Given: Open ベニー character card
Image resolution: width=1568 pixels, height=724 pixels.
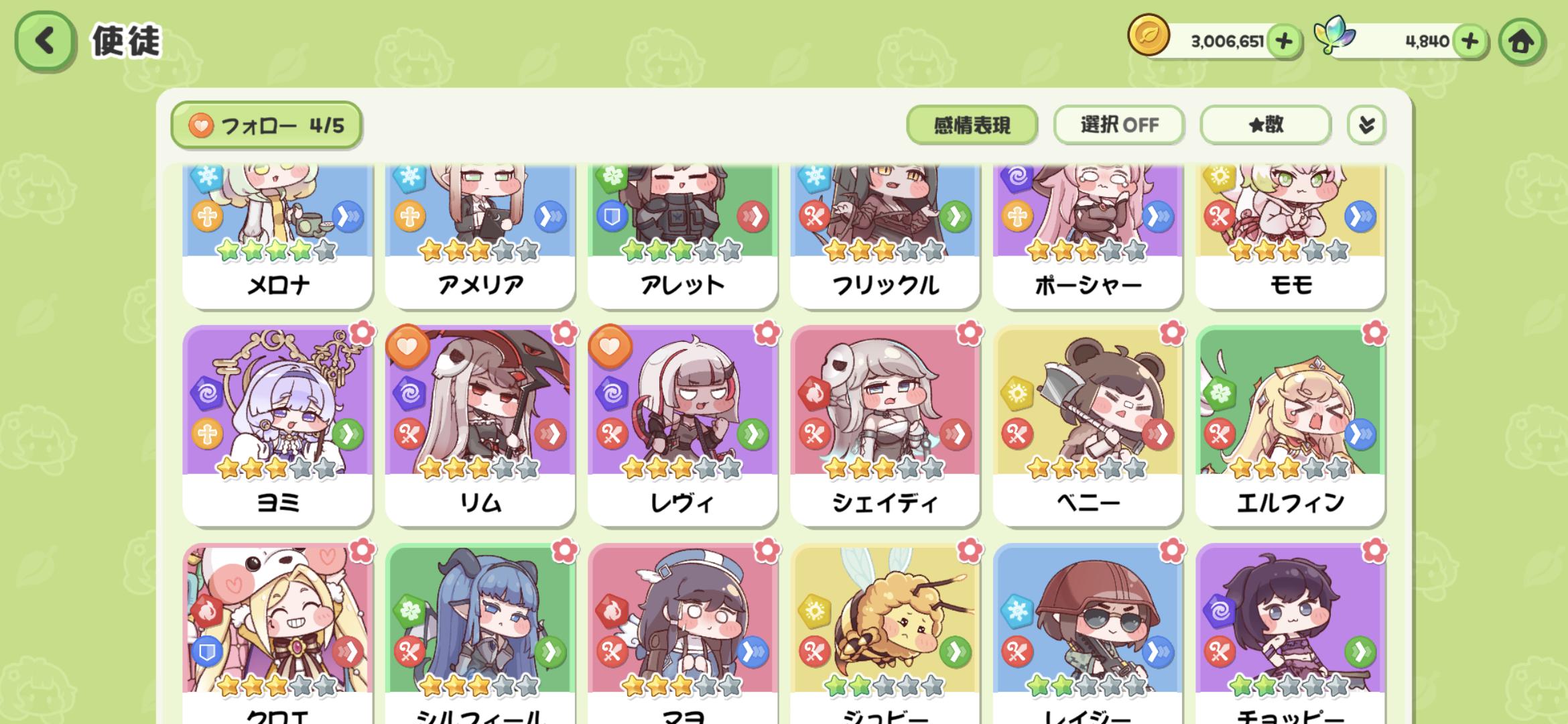Looking at the screenshot, I should click(x=1087, y=426).
